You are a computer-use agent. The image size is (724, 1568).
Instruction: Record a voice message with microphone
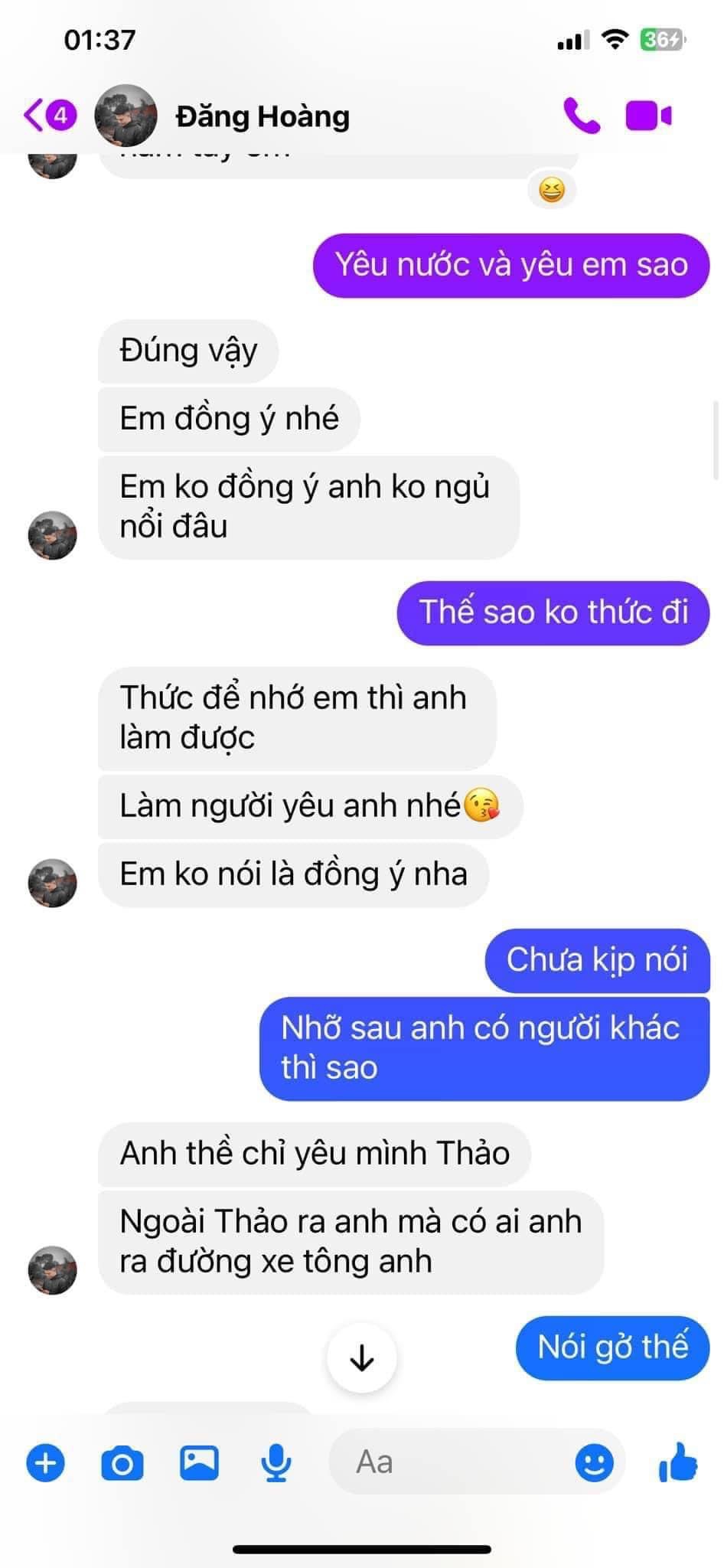[x=276, y=1463]
